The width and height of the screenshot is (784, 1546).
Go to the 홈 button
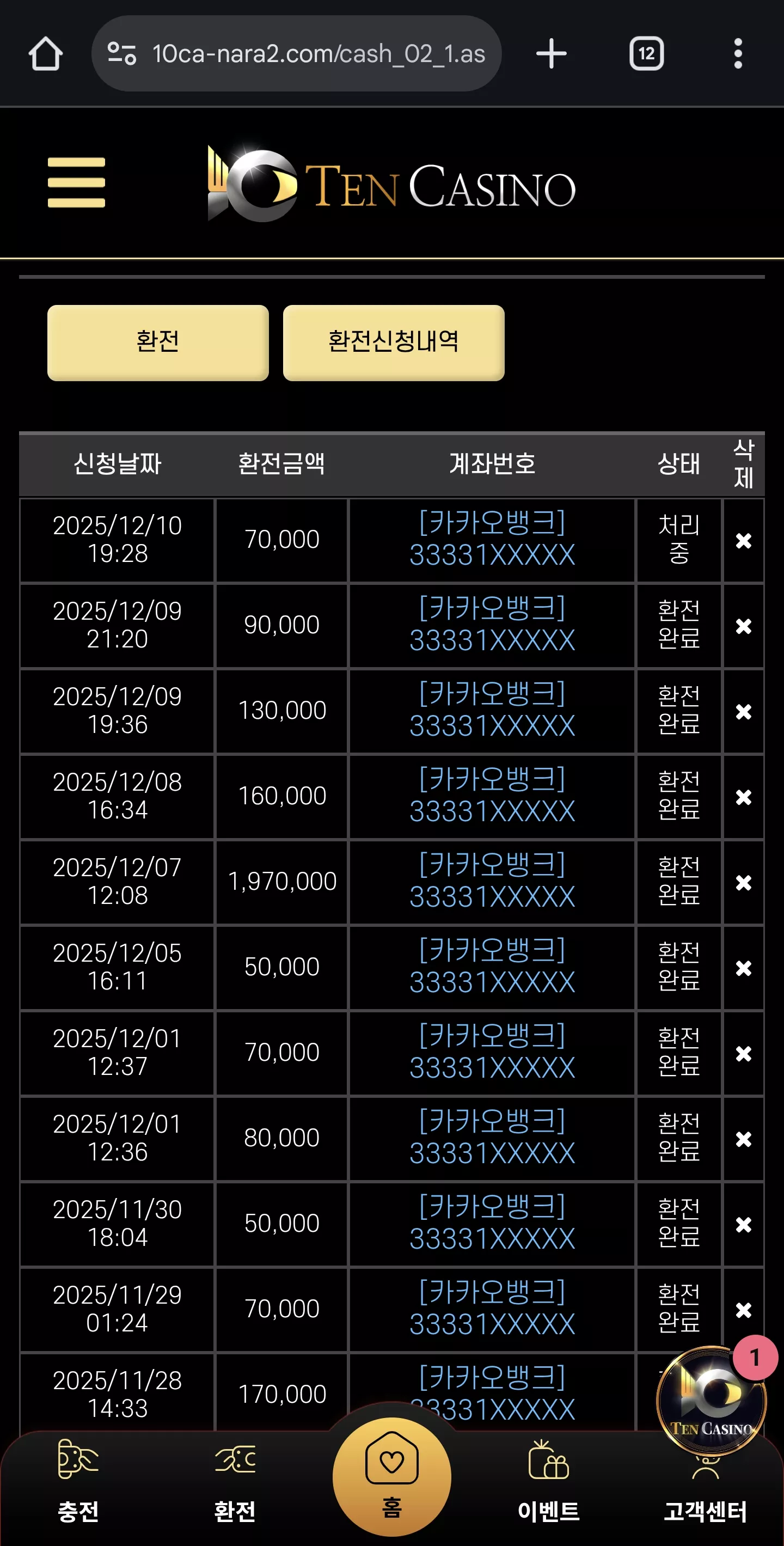(391, 1476)
